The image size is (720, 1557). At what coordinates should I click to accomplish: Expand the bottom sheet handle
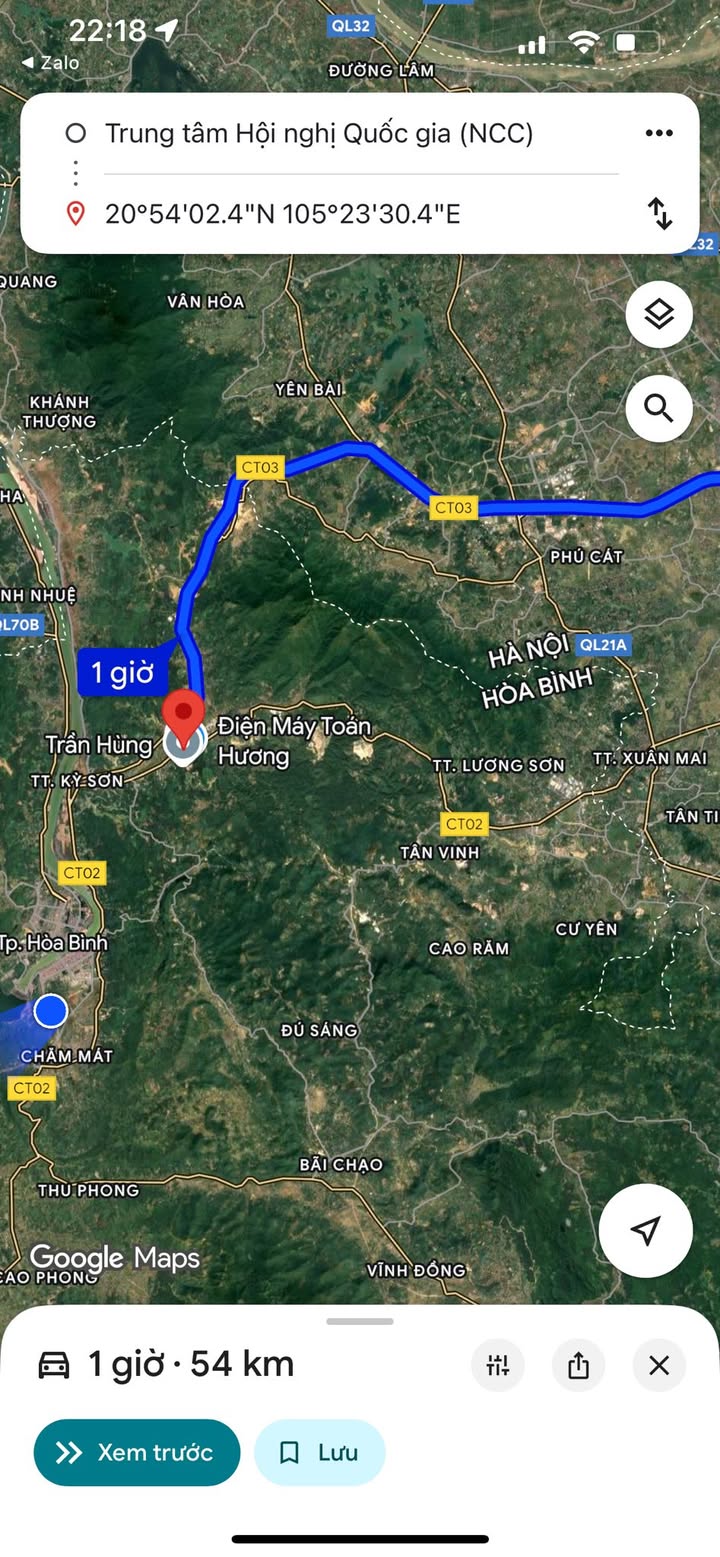pos(360,1321)
